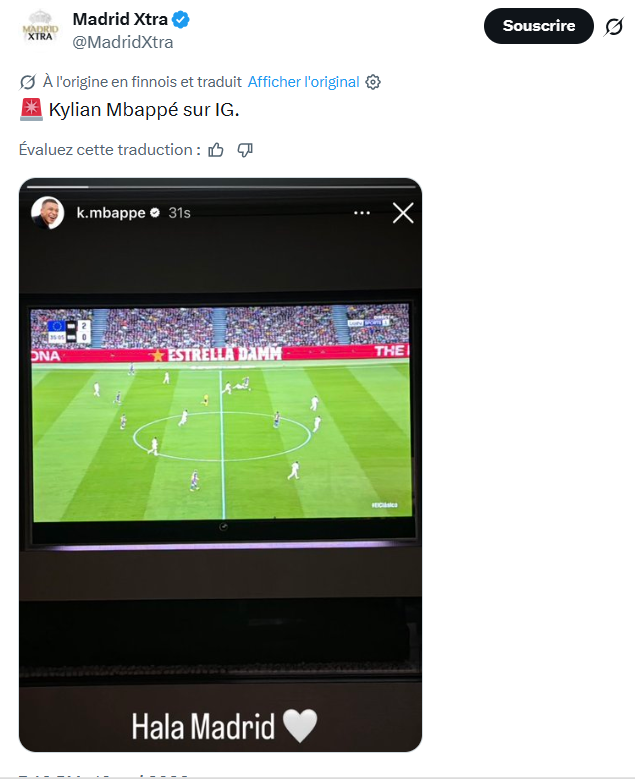Screen dimensions: 635x780
Task: Rate the translation thumbs down
Action: tap(245, 150)
